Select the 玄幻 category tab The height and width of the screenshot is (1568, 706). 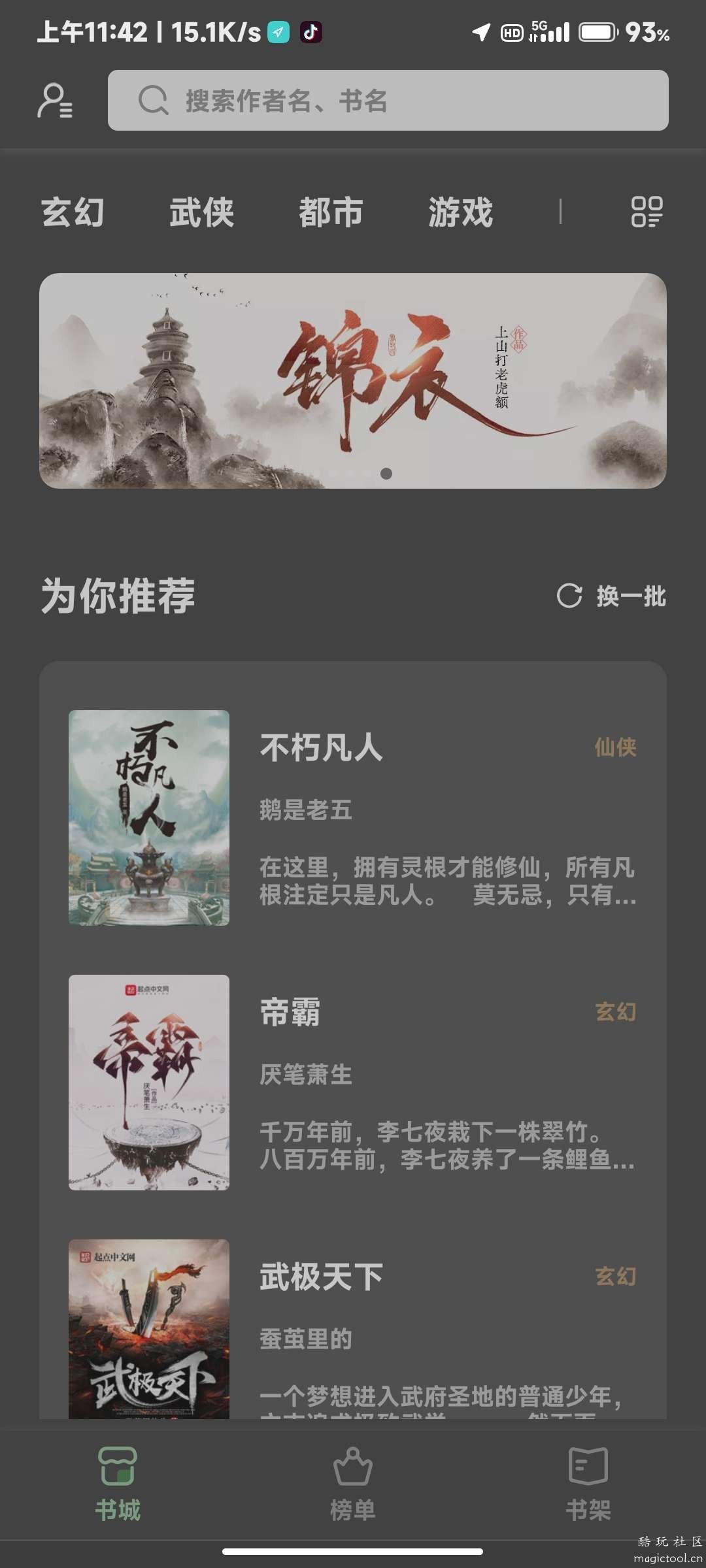[73, 212]
